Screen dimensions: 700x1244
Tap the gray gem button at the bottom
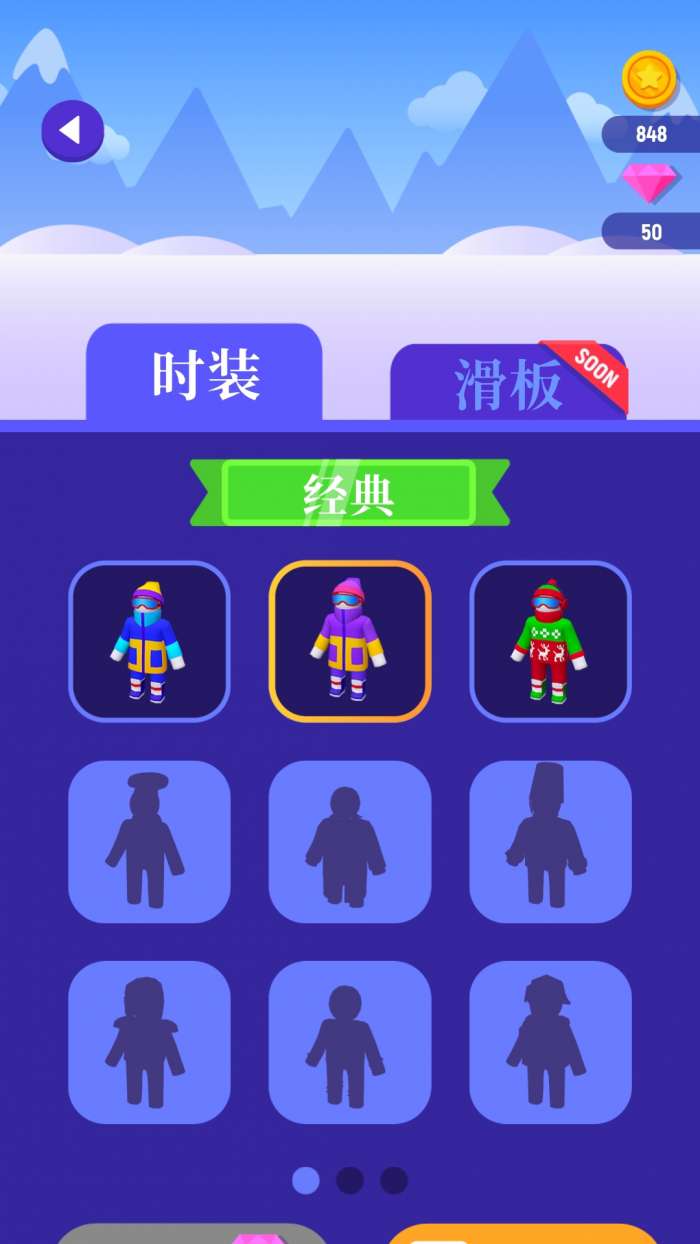pyautogui.click(x=190, y=1236)
